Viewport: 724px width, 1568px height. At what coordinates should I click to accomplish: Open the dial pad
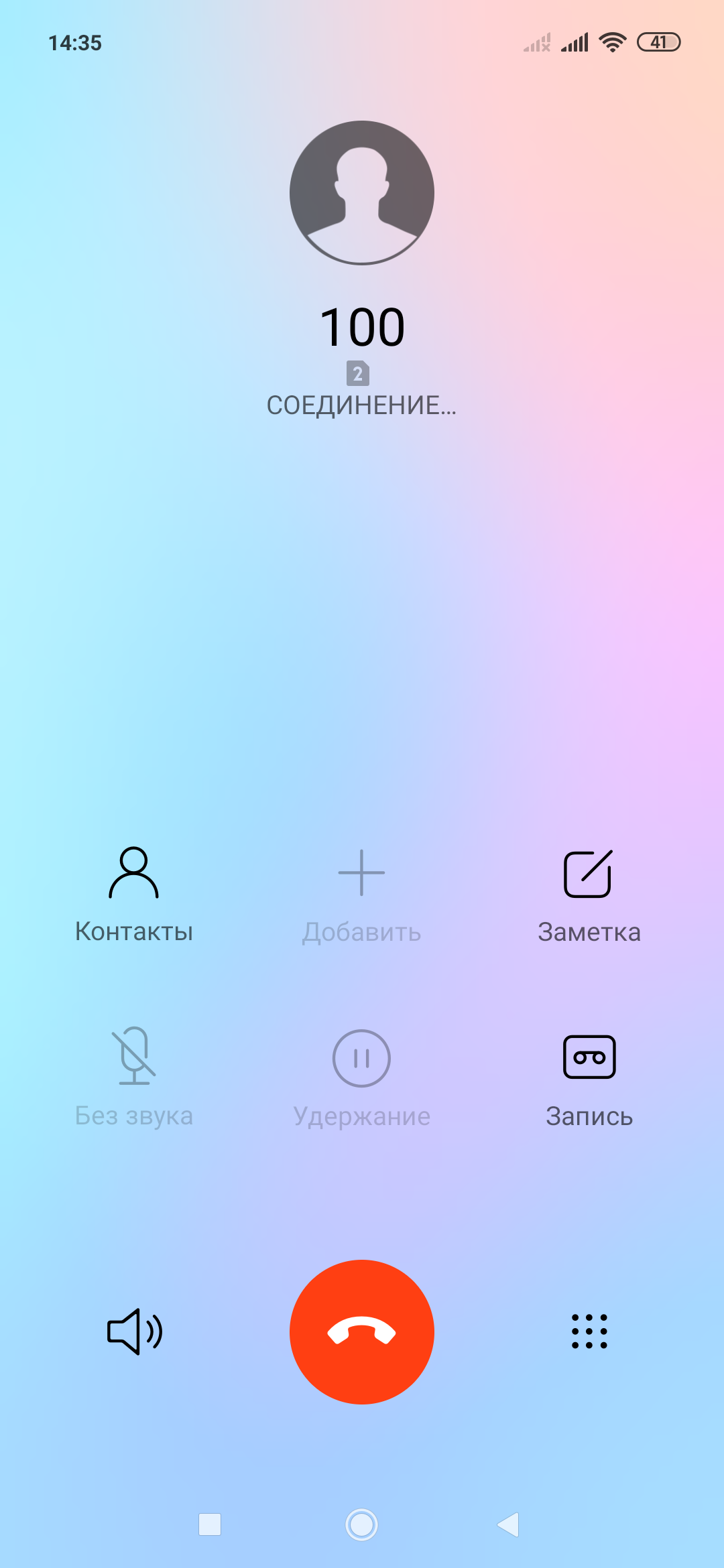pos(589,1331)
